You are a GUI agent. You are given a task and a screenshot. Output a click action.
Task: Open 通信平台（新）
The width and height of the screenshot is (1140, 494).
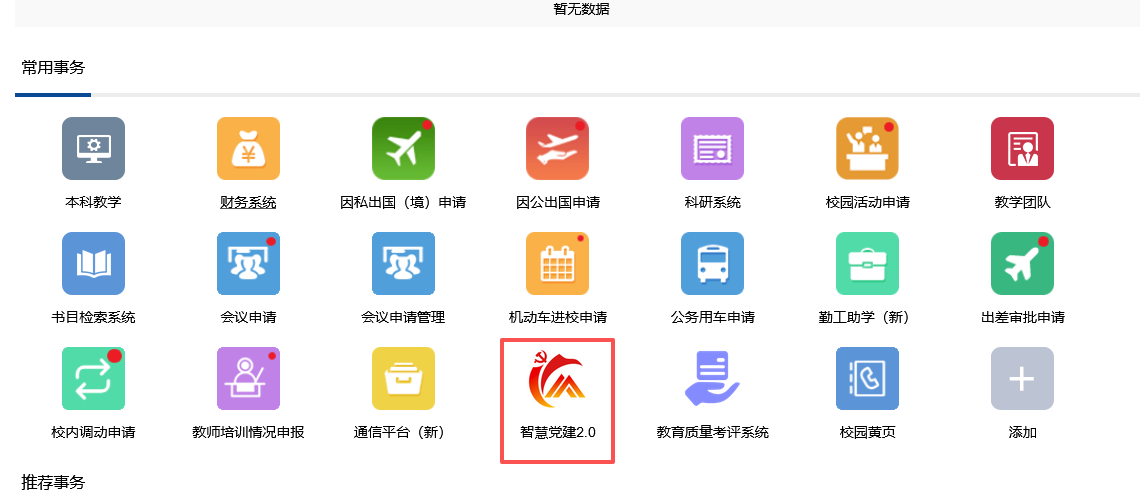[x=403, y=379]
